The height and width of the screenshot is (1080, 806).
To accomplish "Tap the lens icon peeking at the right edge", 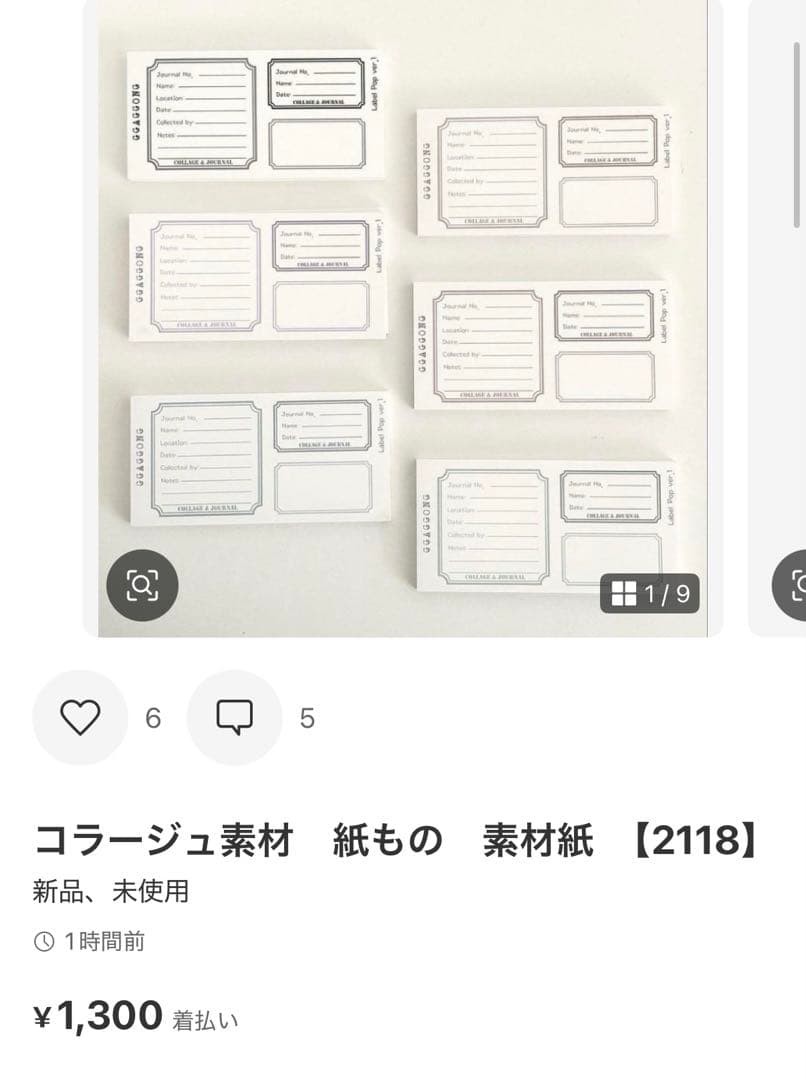I will coord(796,587).
